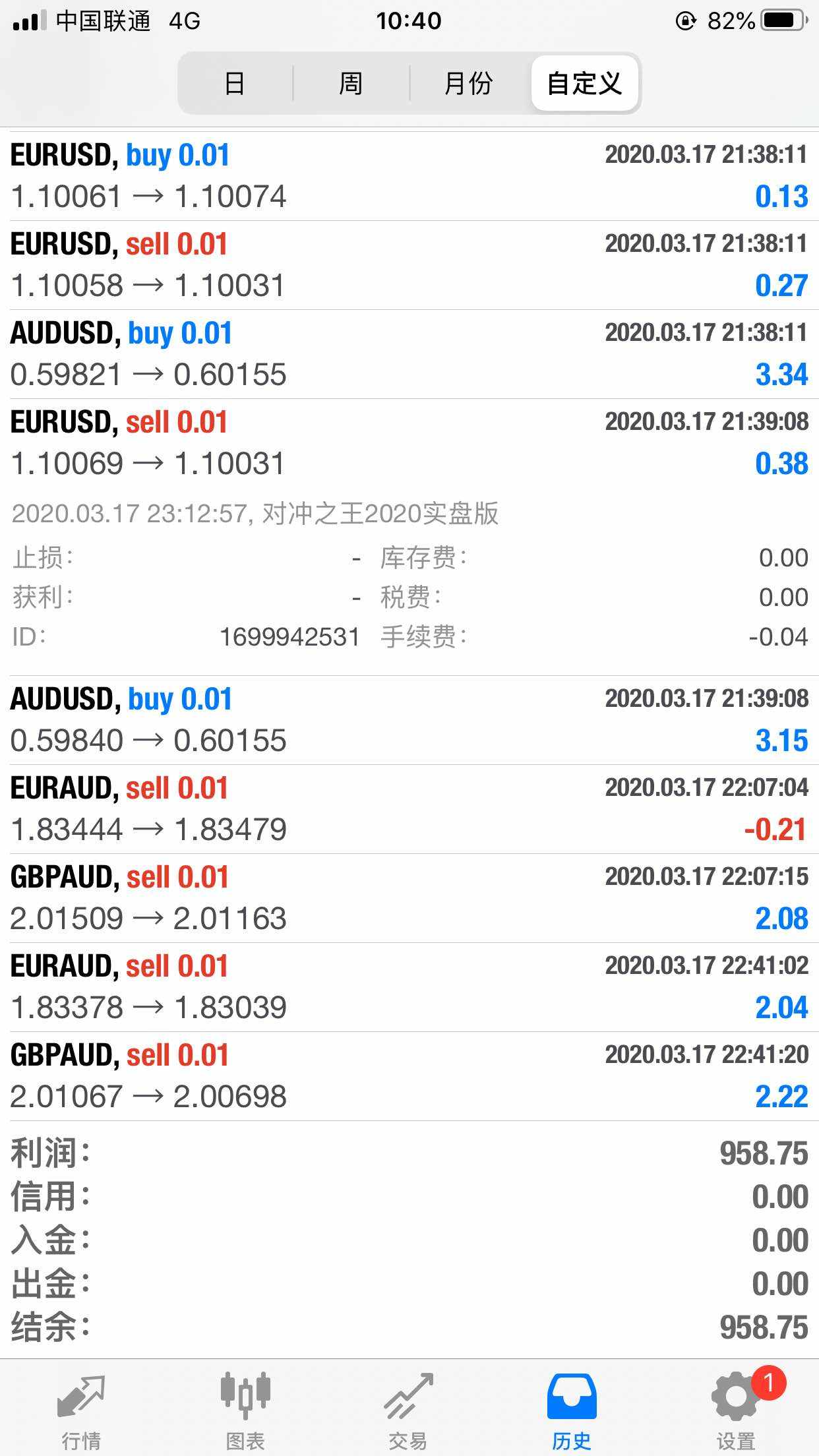Open the 行情 quotes tab
The height and width of the screenshot is (1456, 819).
pos(81,1406)
